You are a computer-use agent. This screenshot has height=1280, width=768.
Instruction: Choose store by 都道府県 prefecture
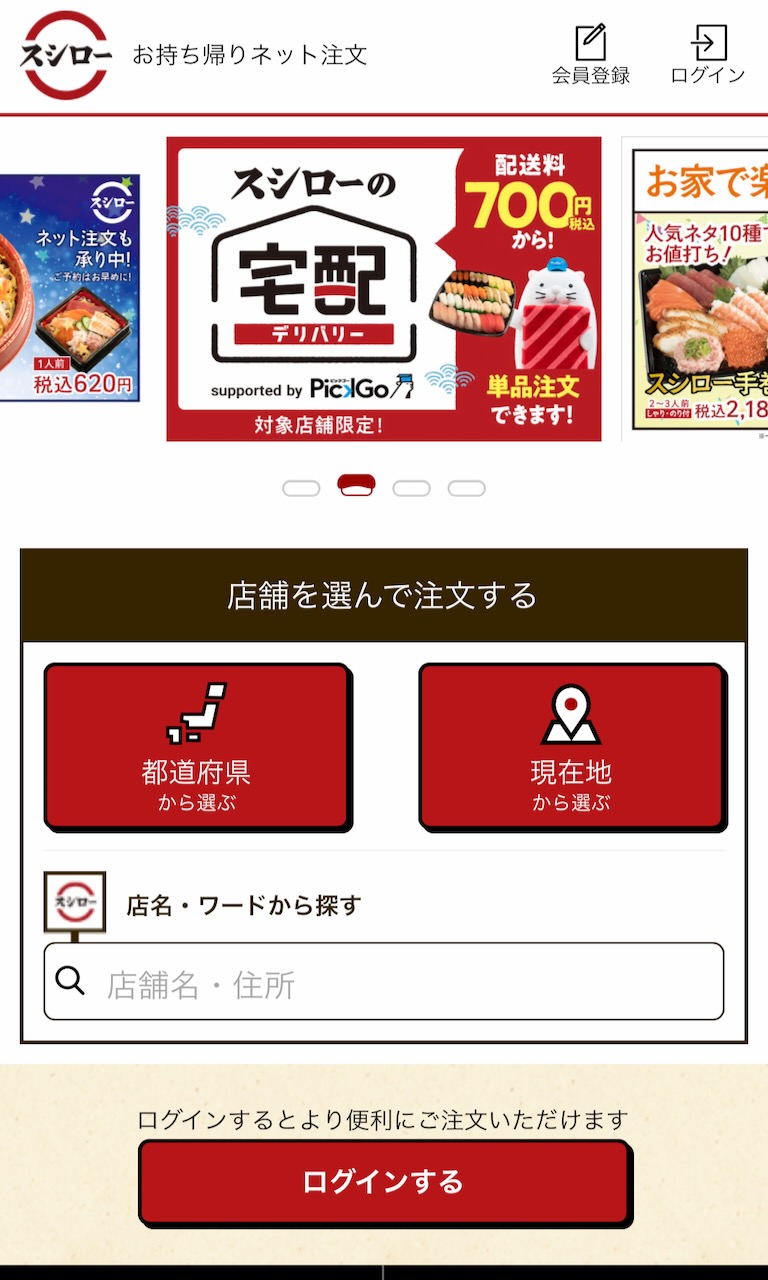[197, 746]
